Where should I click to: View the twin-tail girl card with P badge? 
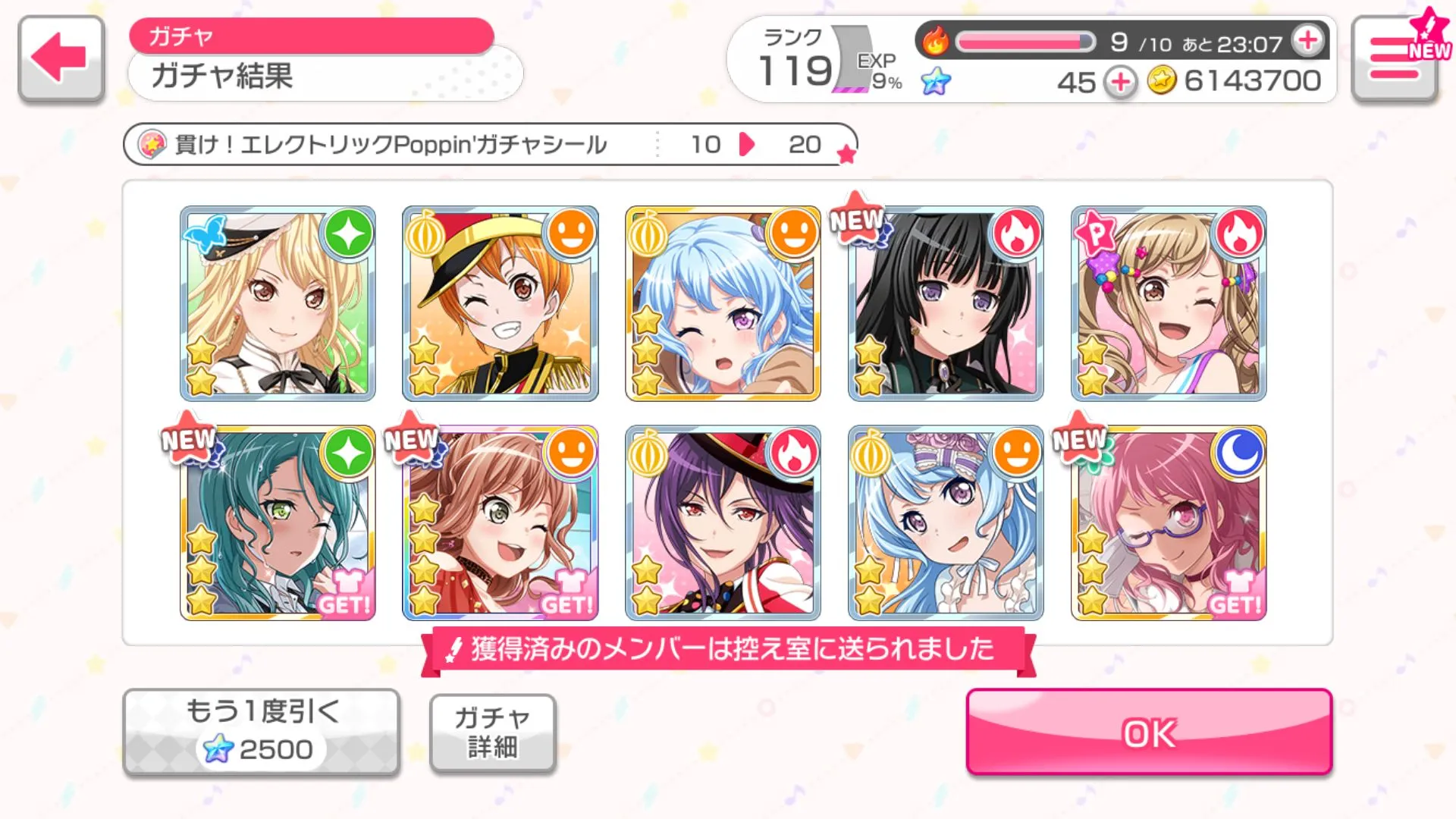[1168, 303]
